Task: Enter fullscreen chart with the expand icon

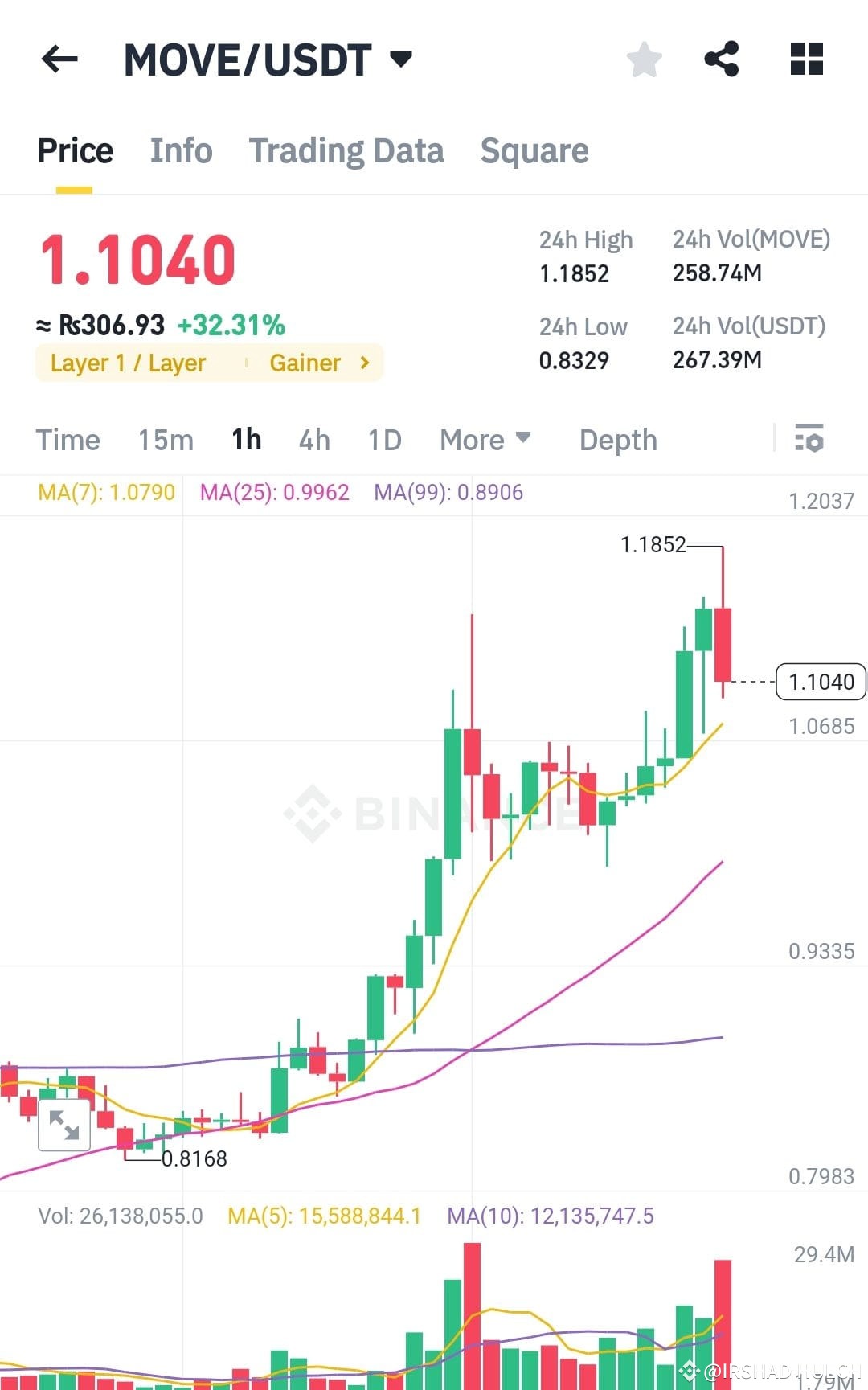Action: [x=64, y=1124]
